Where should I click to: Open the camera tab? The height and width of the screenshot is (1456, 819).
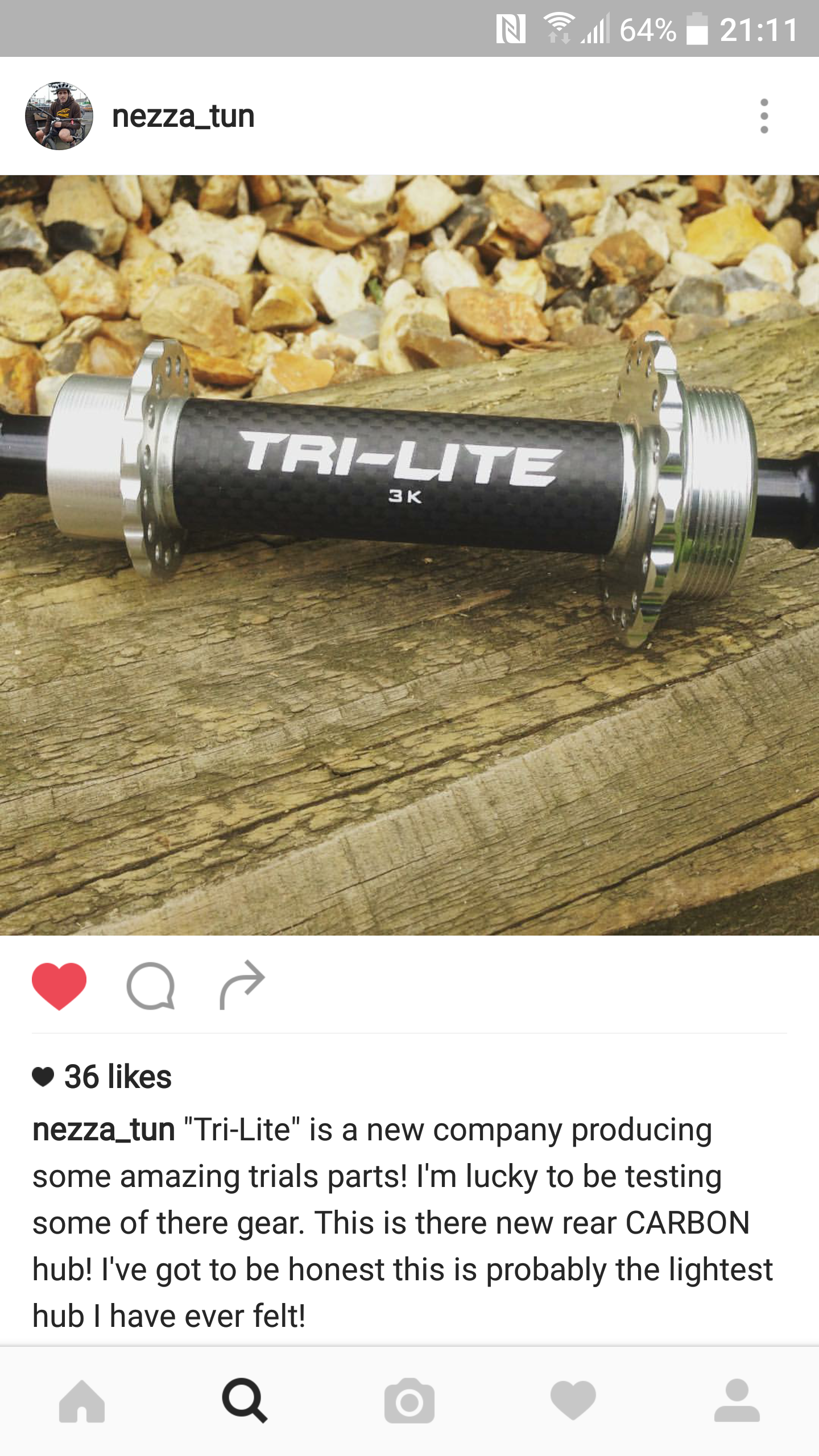409,1401
